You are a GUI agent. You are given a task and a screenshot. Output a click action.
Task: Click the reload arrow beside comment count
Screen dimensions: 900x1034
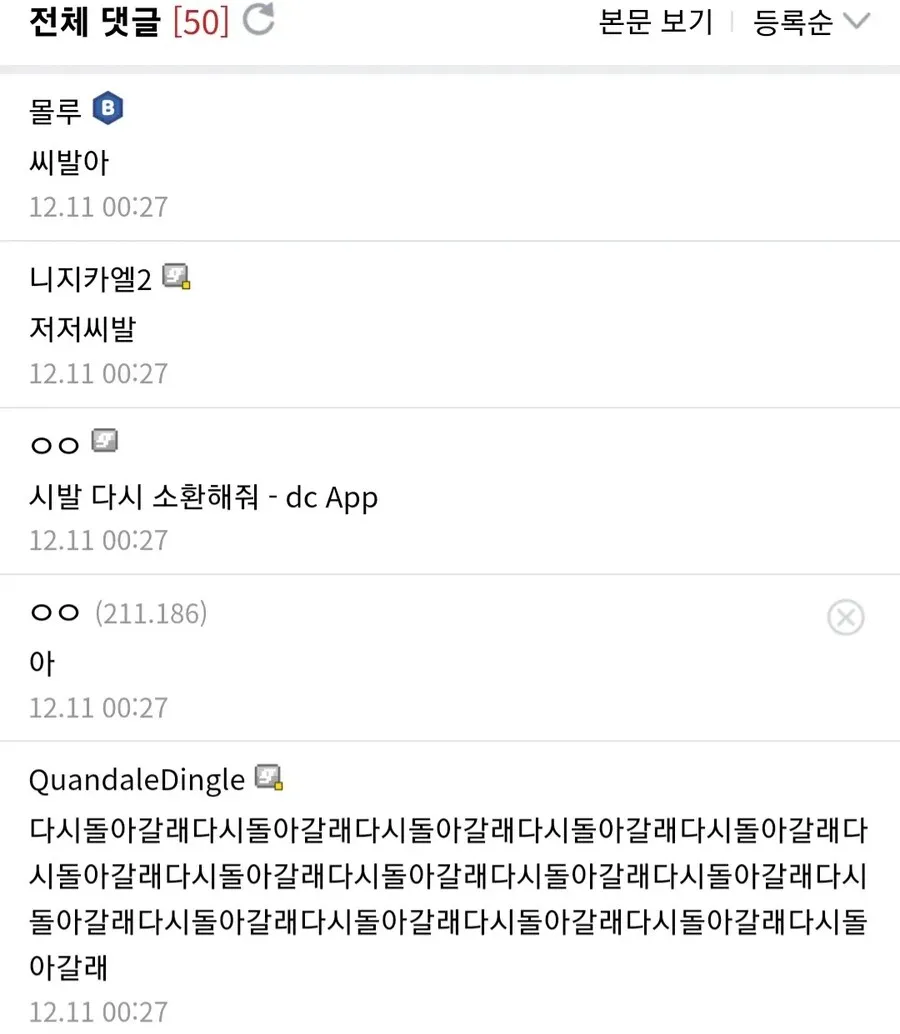tap(258, 19)
